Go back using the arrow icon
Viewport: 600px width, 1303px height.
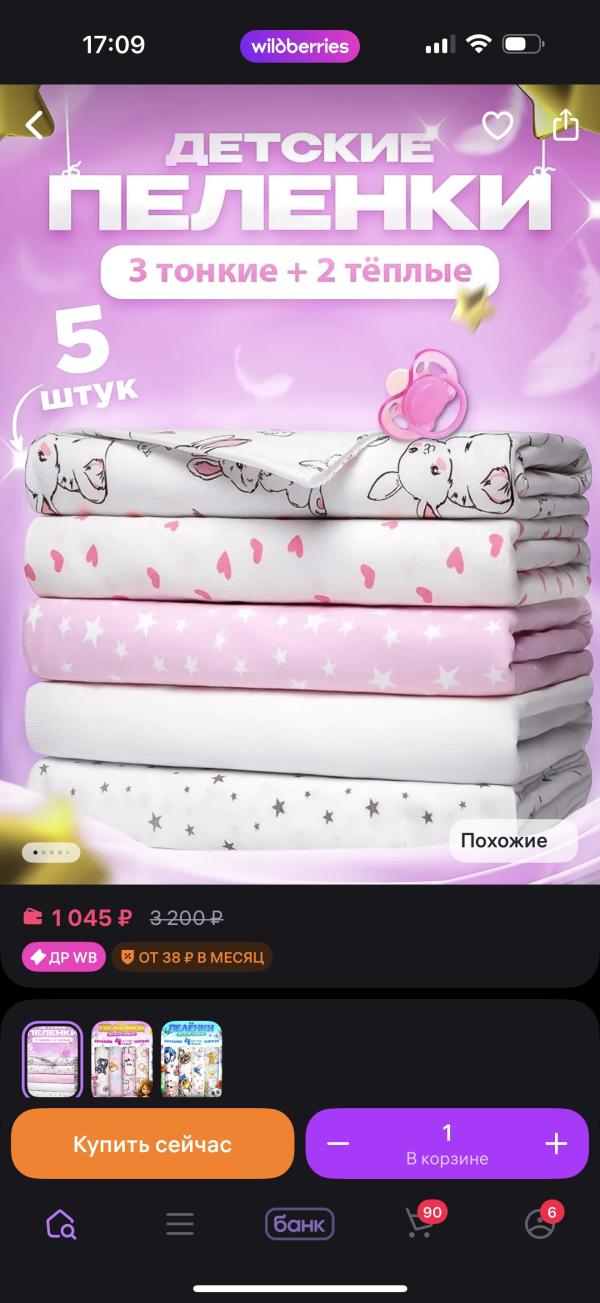coord(36,125)
